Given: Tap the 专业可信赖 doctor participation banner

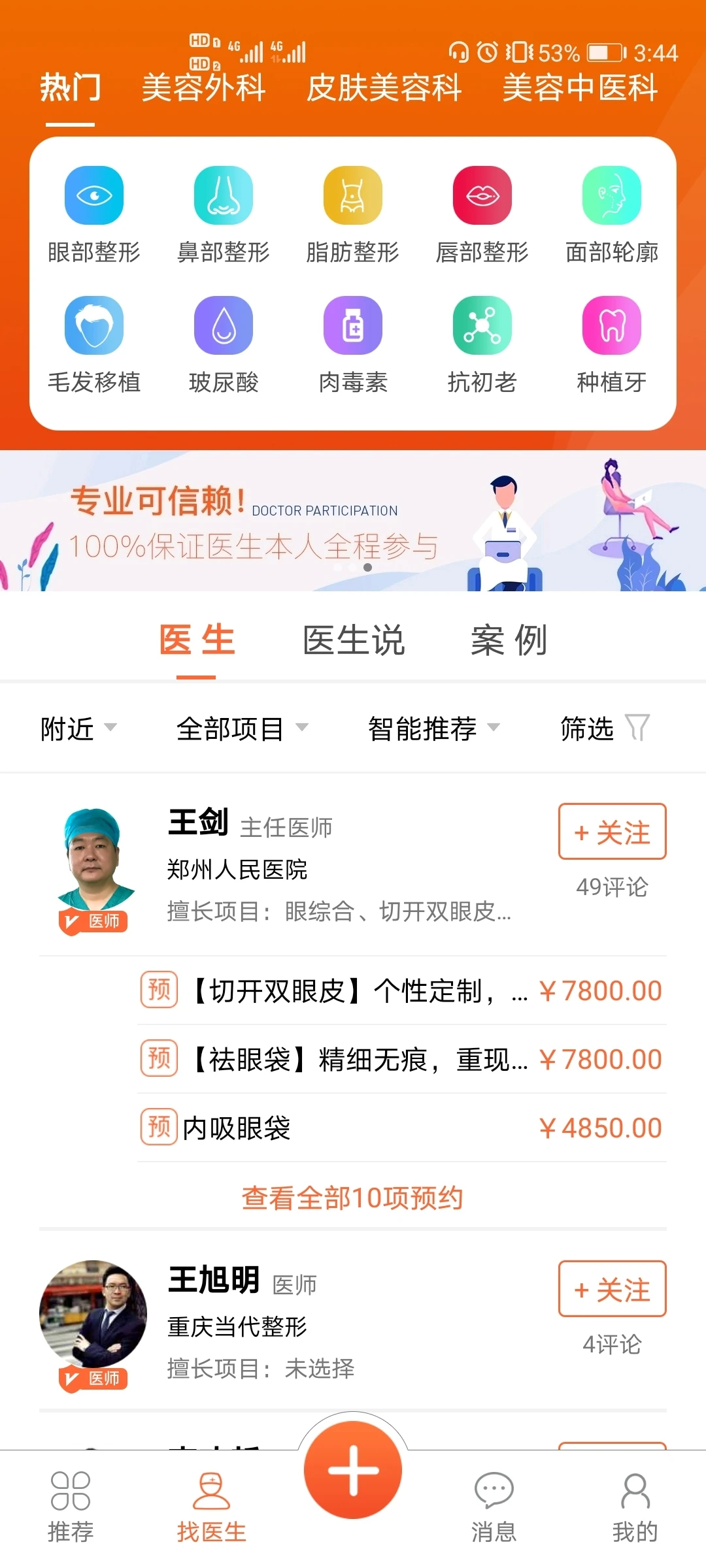Looking at the screenshot, I should click(353, 521).
